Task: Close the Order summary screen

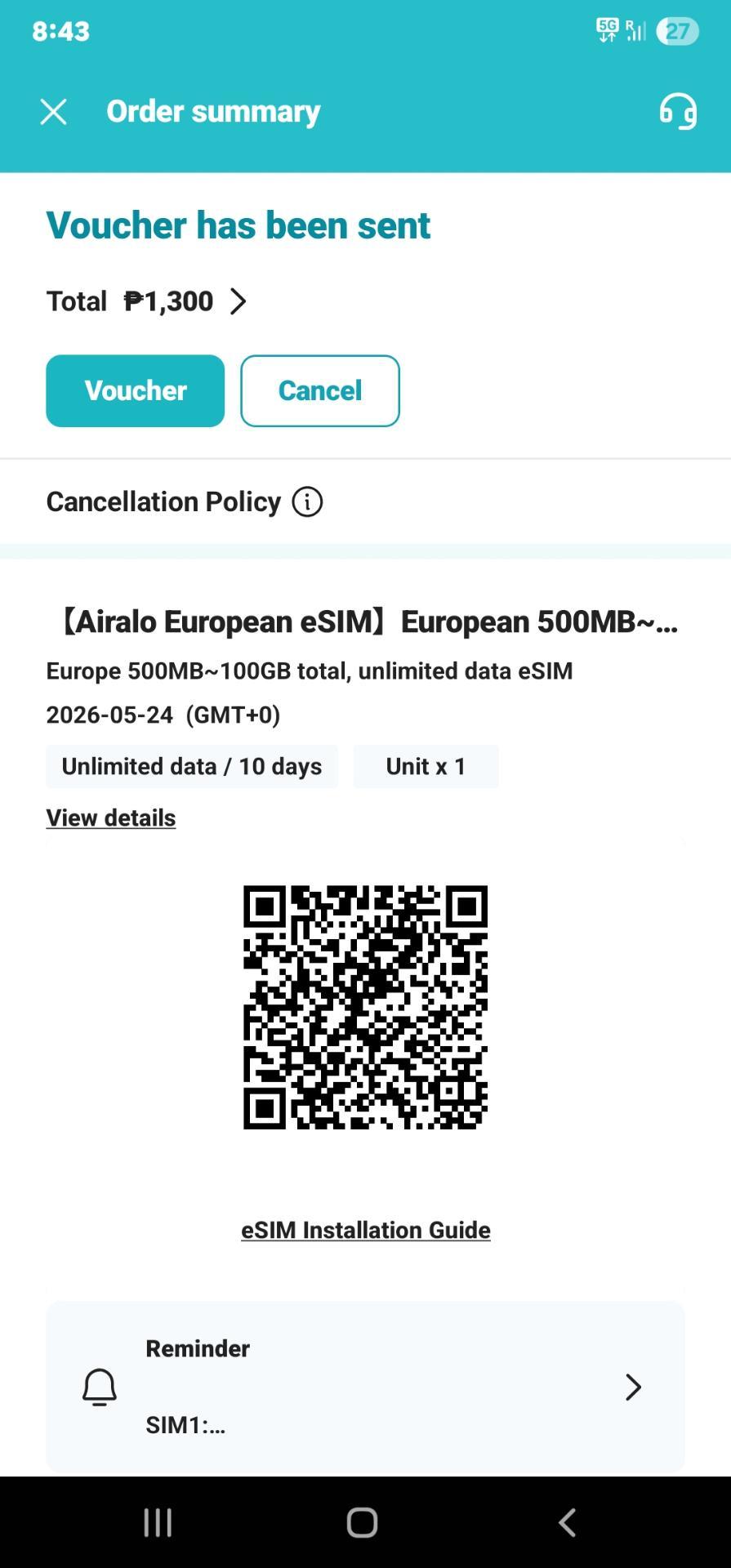Action: pos(54,112)
